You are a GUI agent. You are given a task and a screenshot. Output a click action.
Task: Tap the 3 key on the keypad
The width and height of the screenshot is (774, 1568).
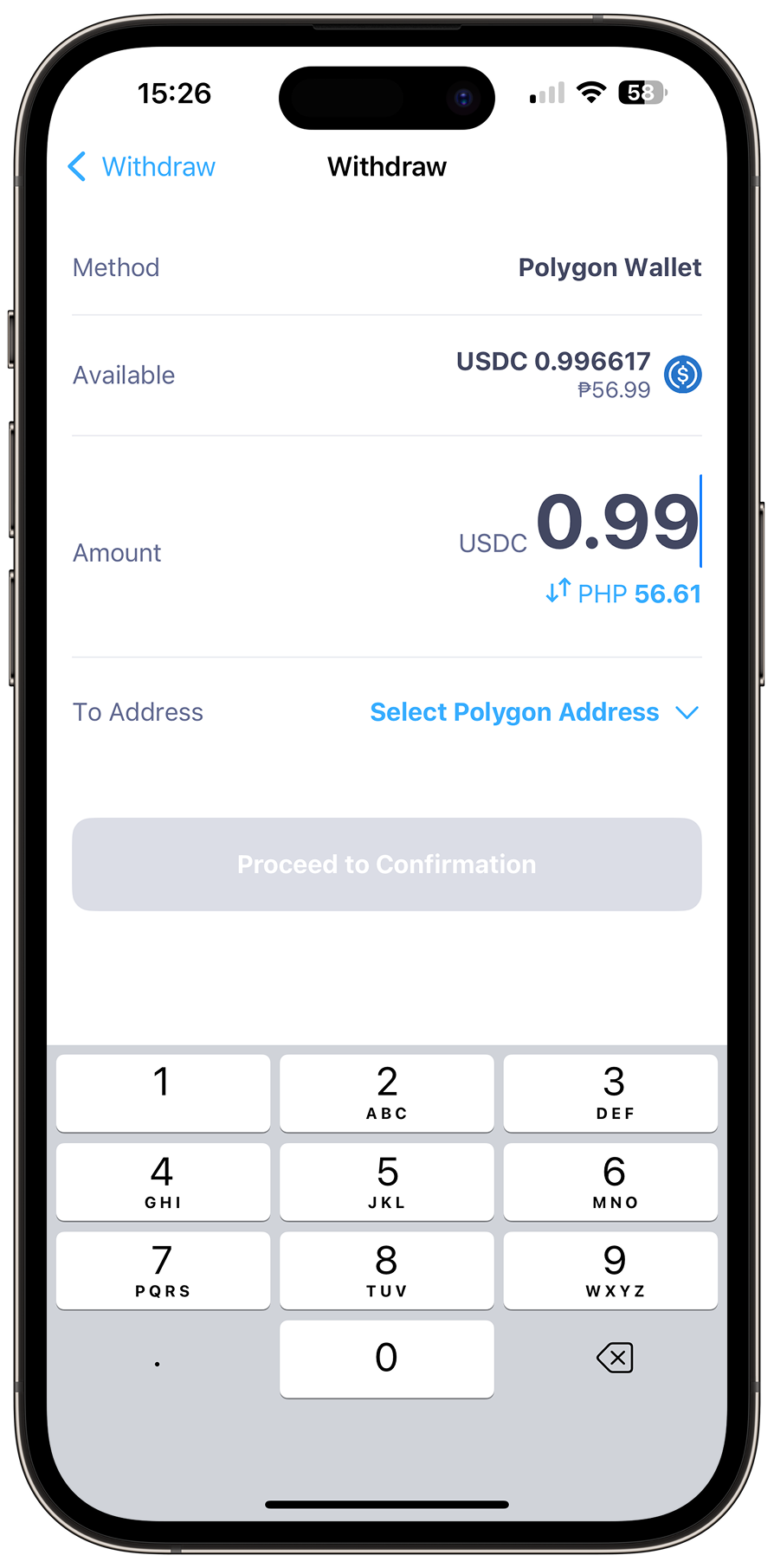point(610,1093)
